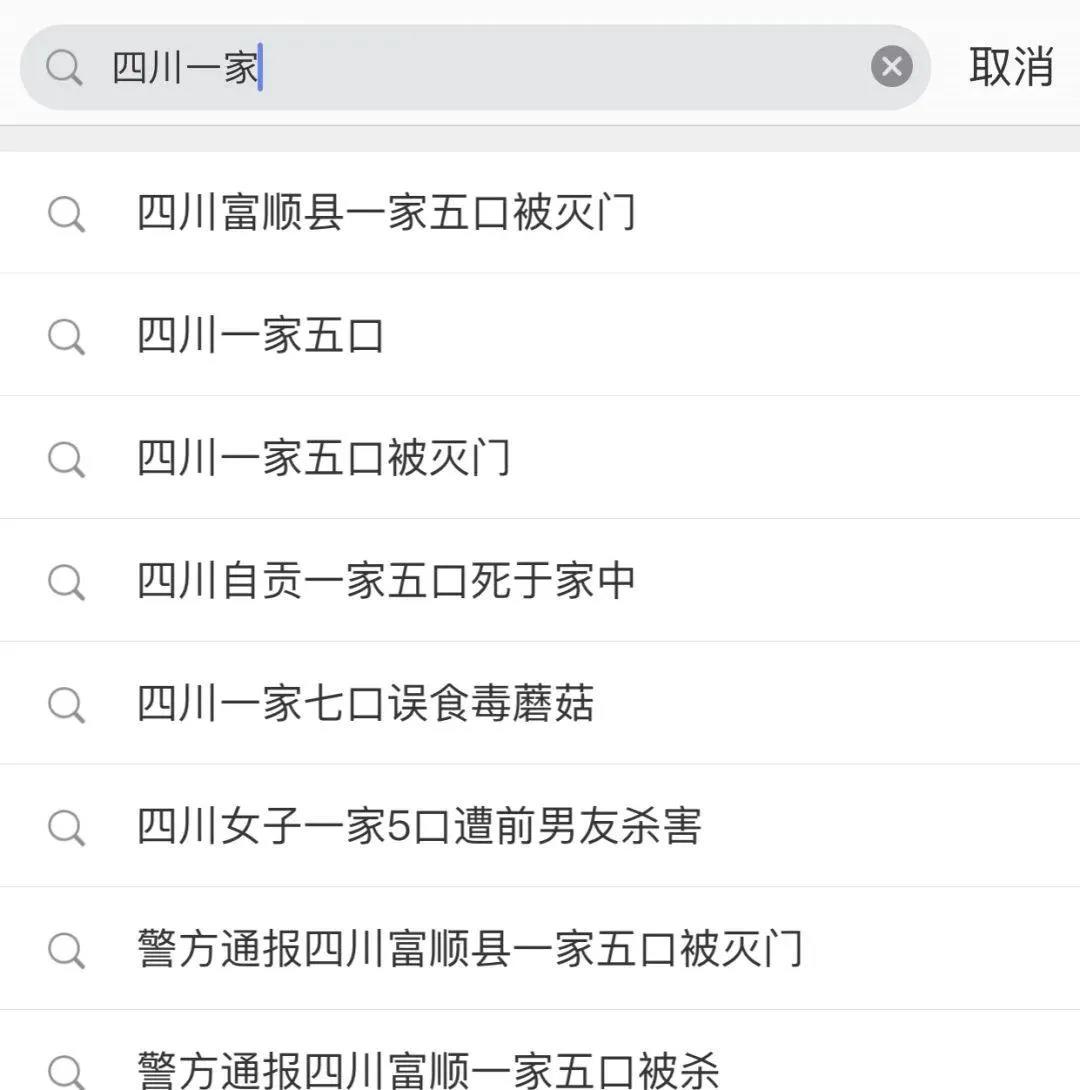Image resolution: width=1080 pixels, height=1090 pixels.
Task: Search for 四川自贡一家五口死于家中
Action: click(x=386, y=581)
